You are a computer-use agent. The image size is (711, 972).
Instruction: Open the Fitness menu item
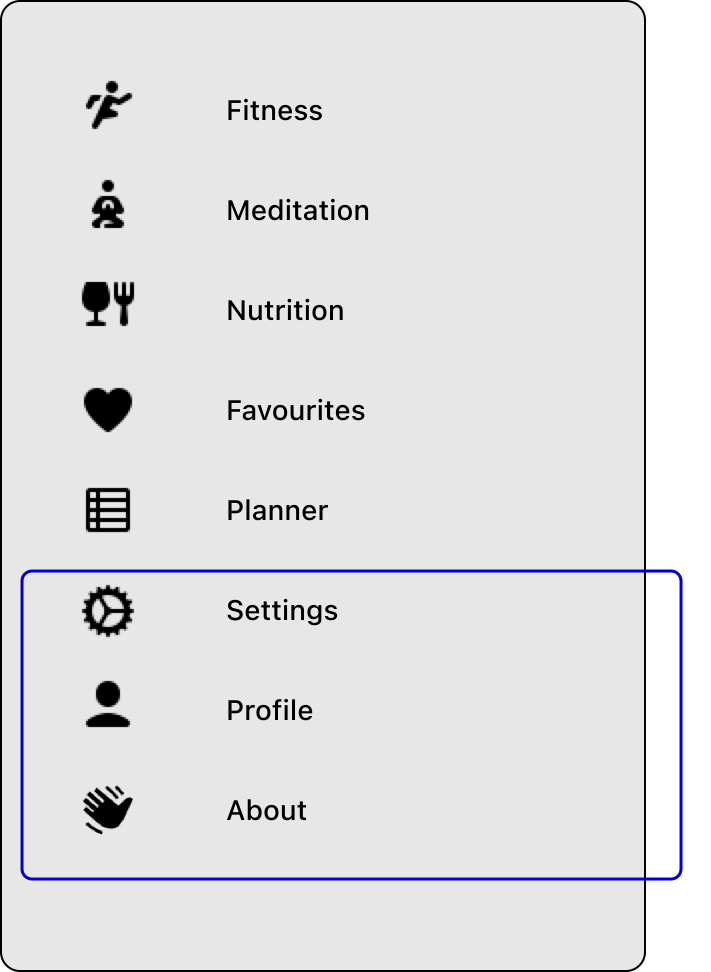(274, 110)
